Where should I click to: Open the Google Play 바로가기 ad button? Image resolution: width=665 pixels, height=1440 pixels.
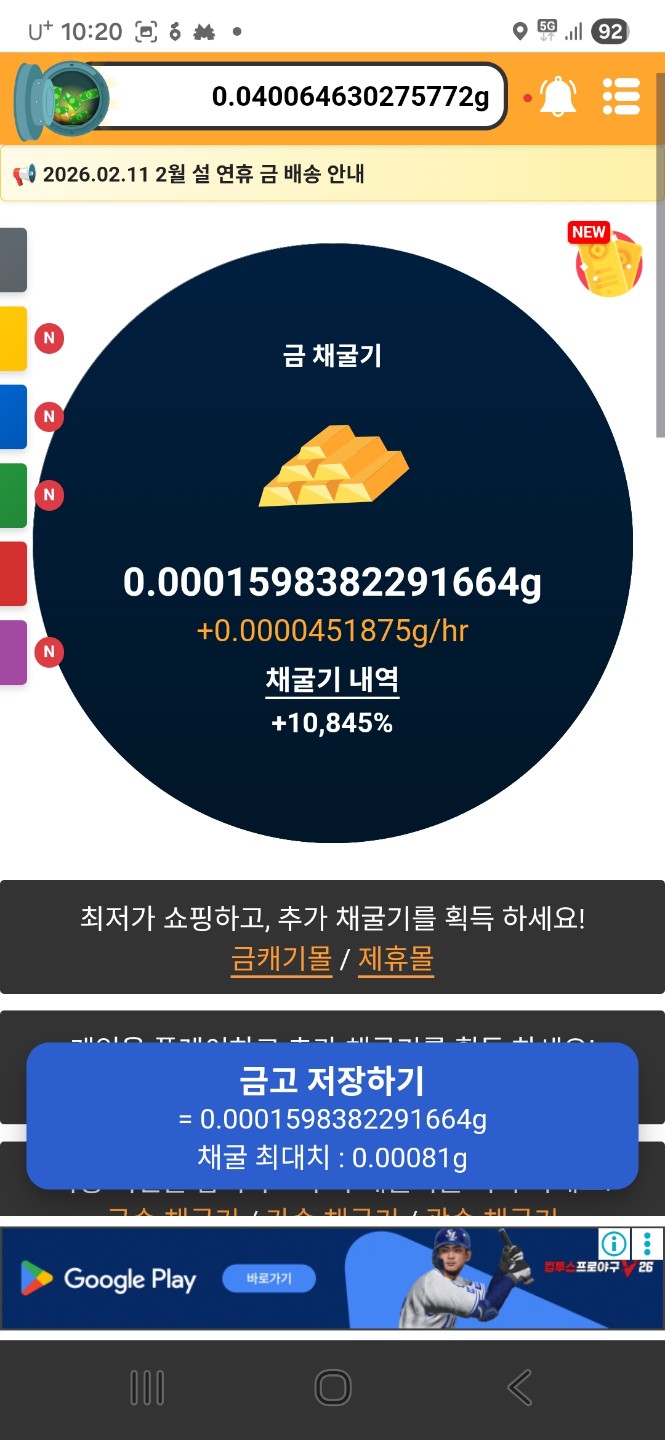pos(267,1278)
